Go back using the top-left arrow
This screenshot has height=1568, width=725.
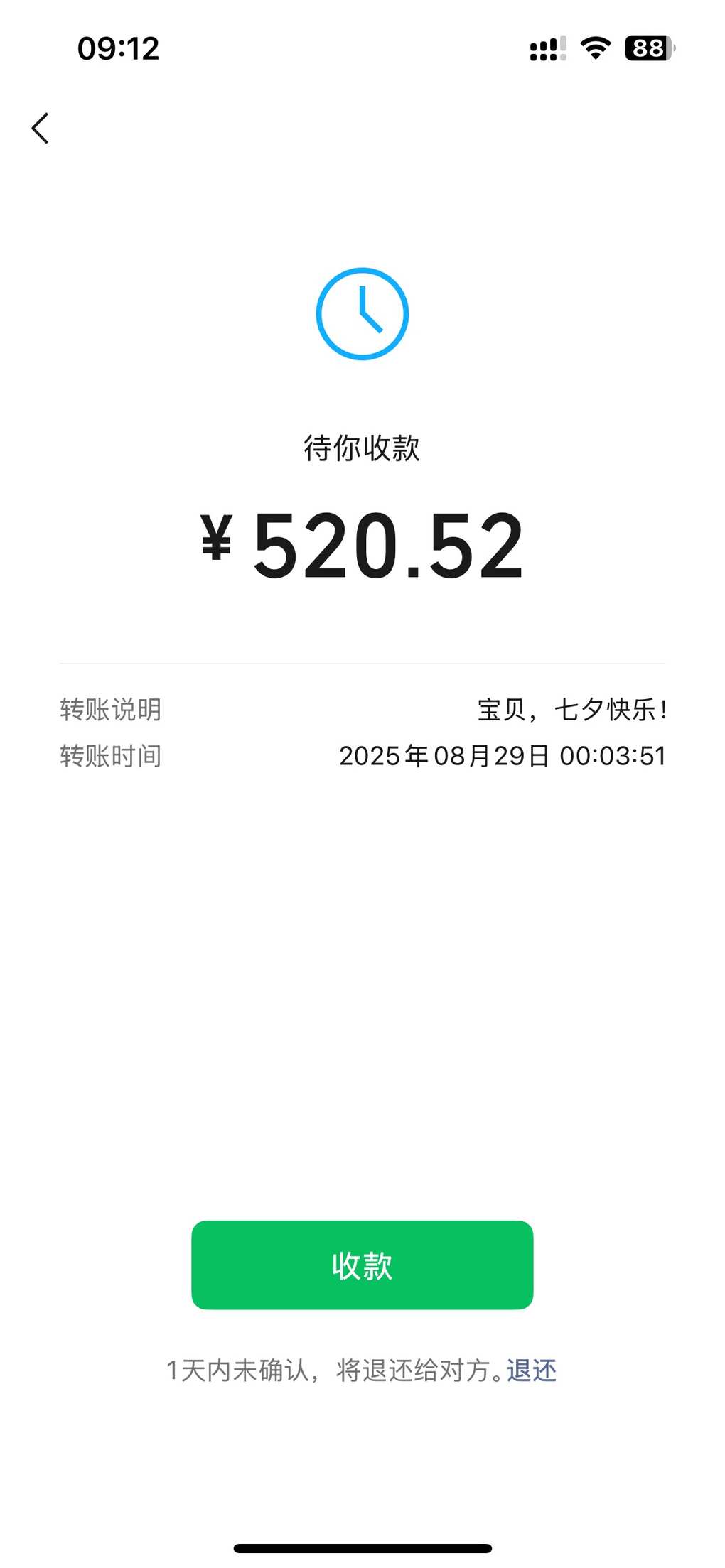(x=41, y=129)
